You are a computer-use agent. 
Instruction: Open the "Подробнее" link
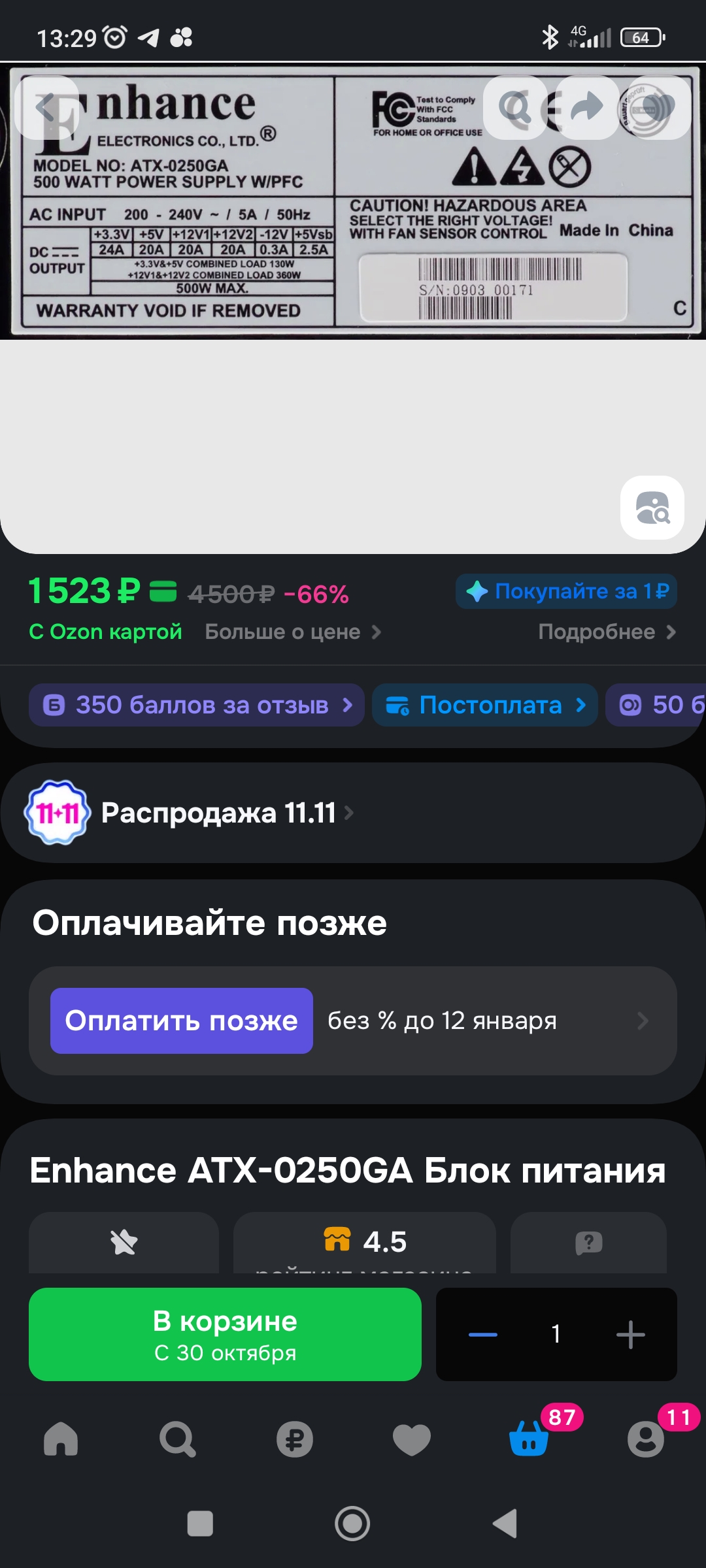[x=606, y=632]
